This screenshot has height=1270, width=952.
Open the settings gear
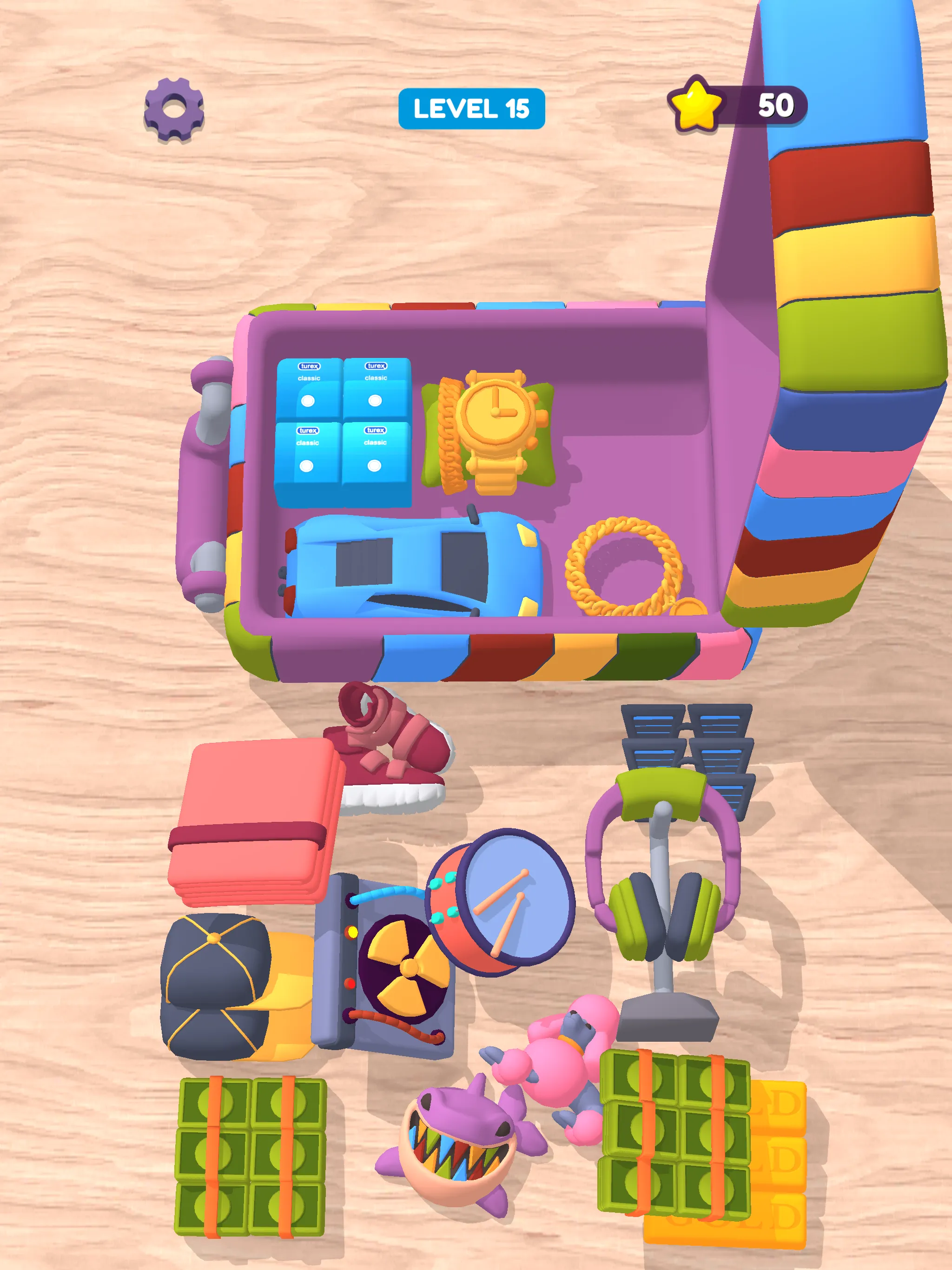[174, 108]
